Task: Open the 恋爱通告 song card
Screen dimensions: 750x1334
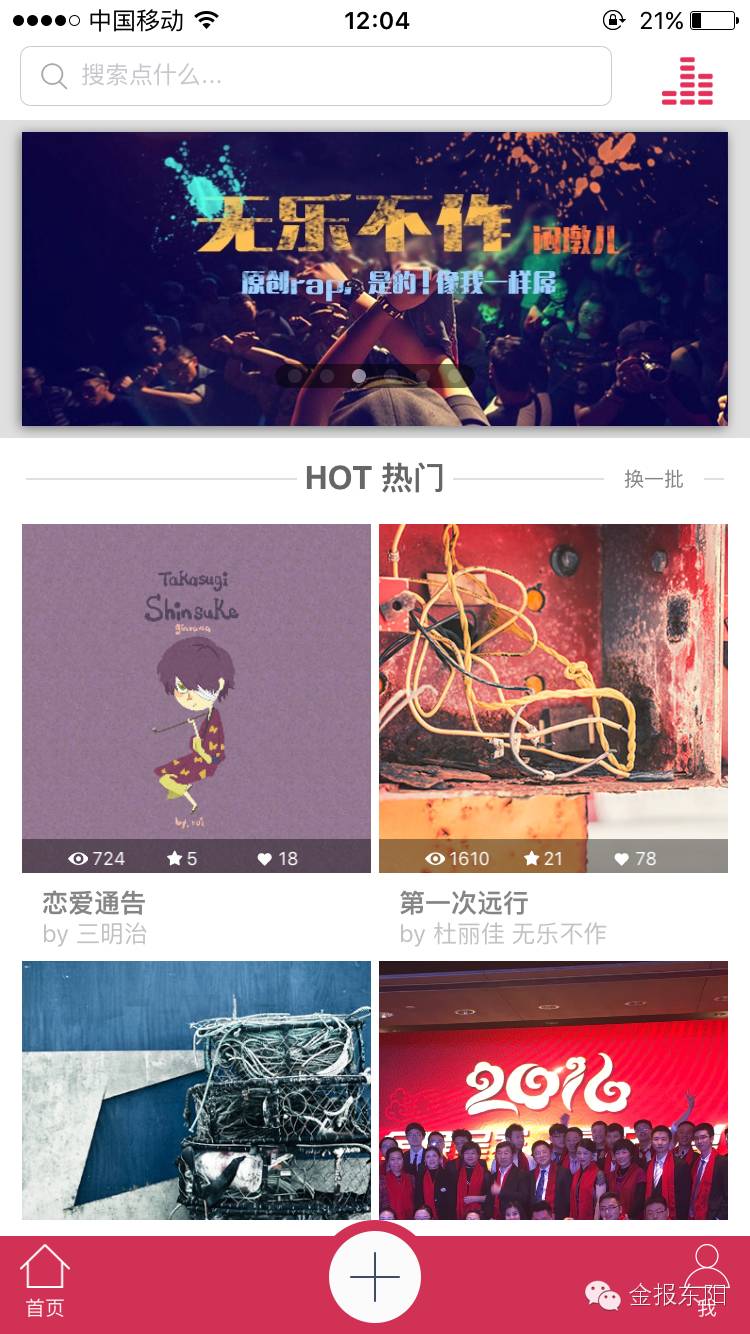Action: click(x=196, y=698)
